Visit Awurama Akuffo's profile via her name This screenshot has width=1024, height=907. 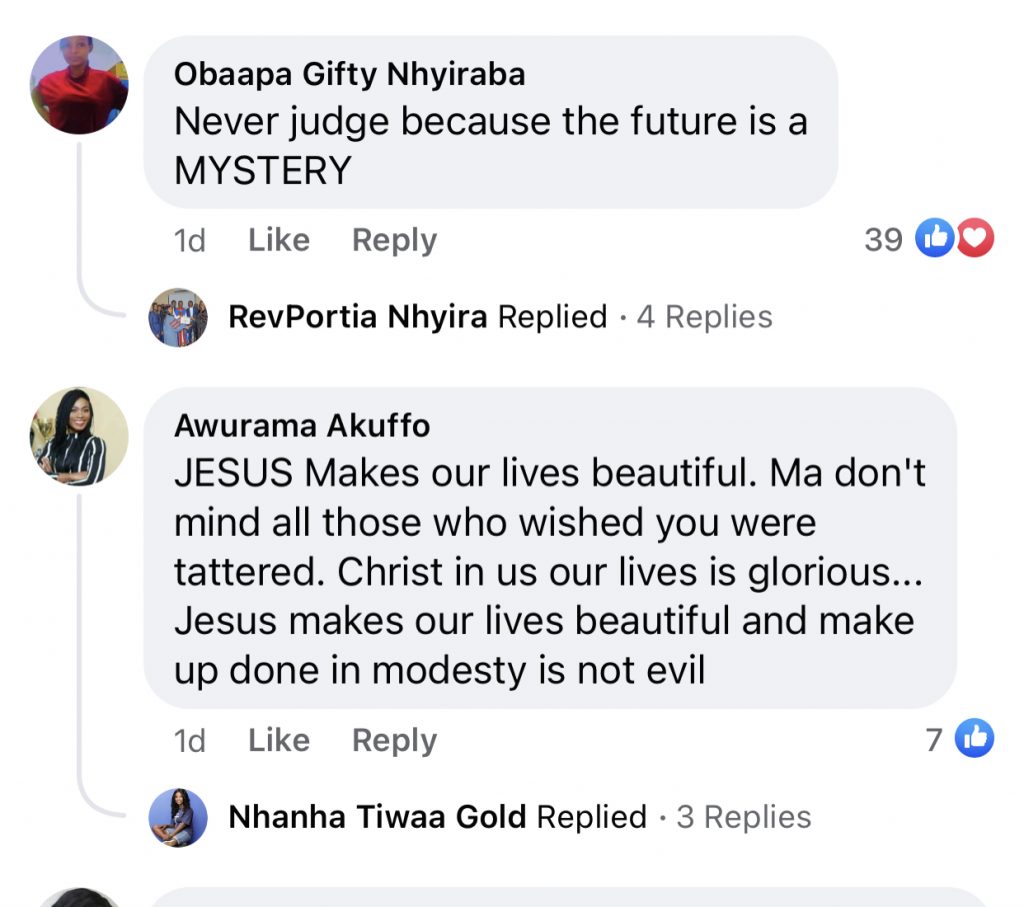pos(301,425)
